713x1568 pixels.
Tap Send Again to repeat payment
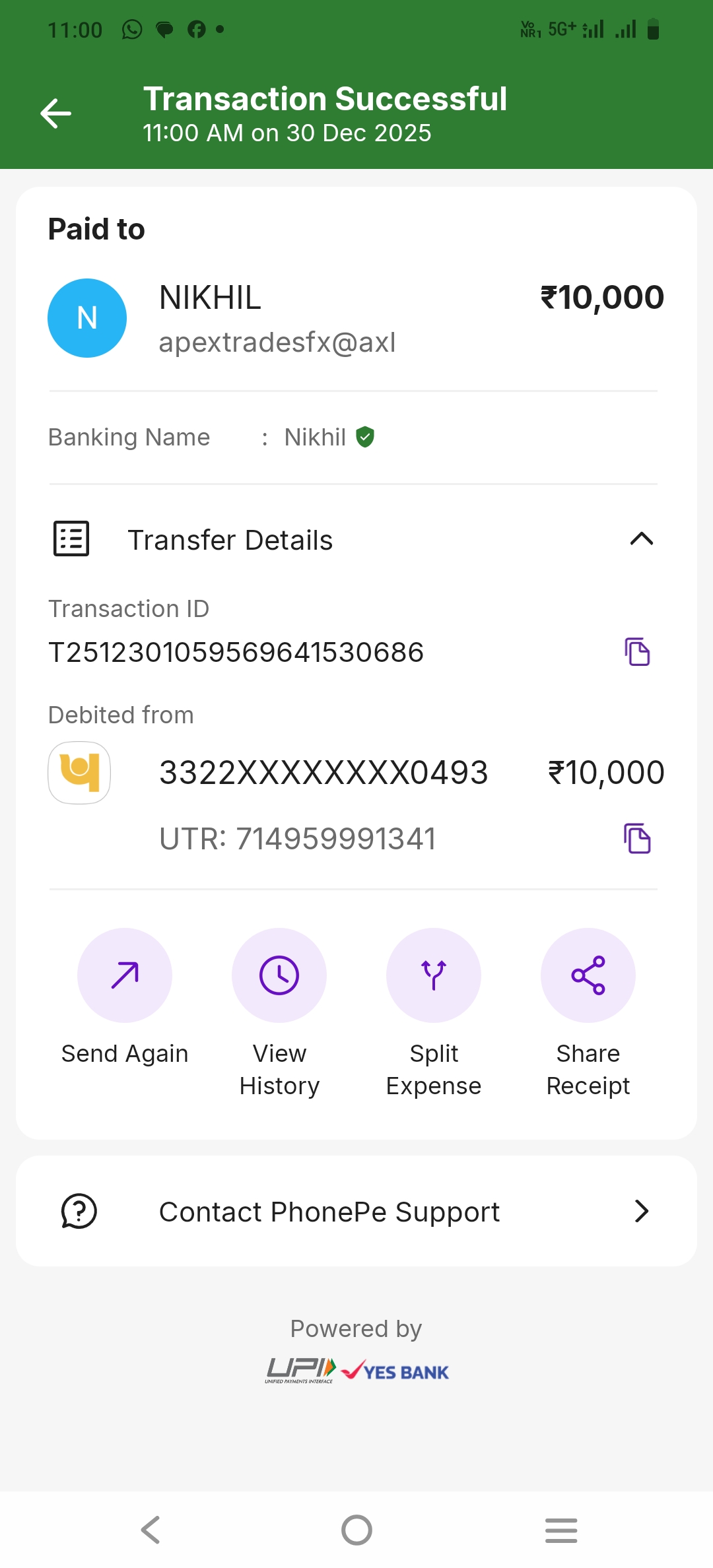coord(125,976)
